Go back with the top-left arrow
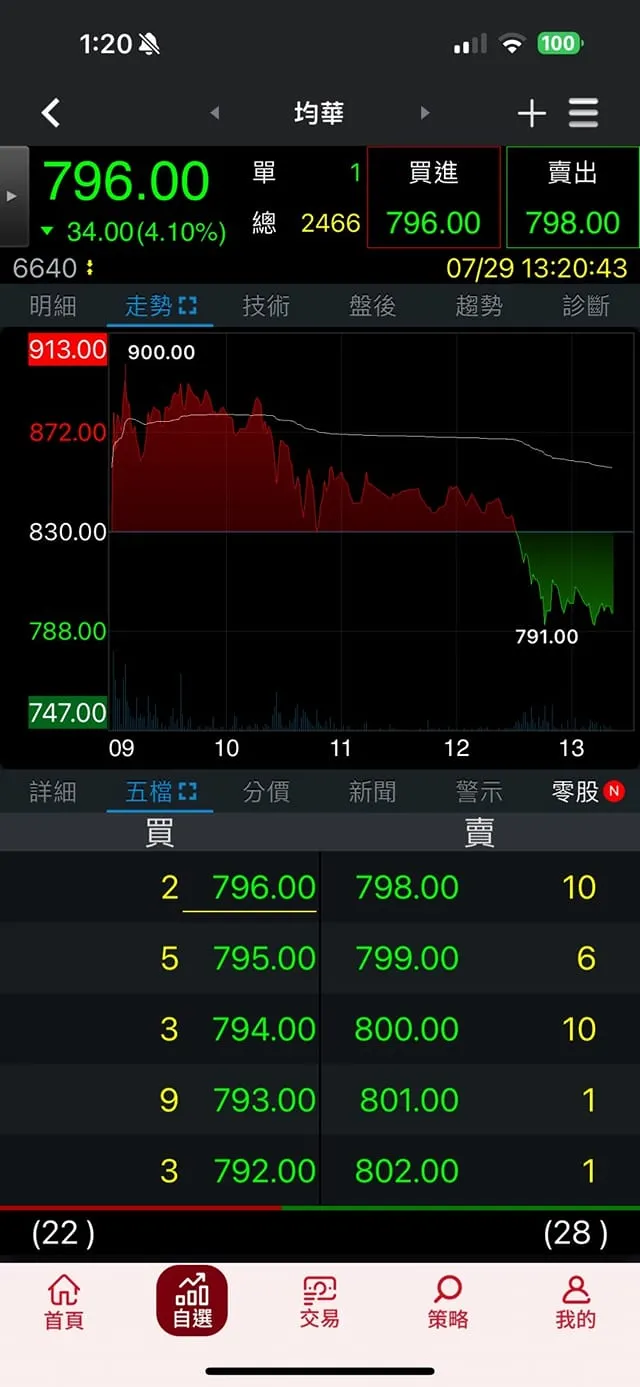The image size is (640, 1387). click(51, 113)
